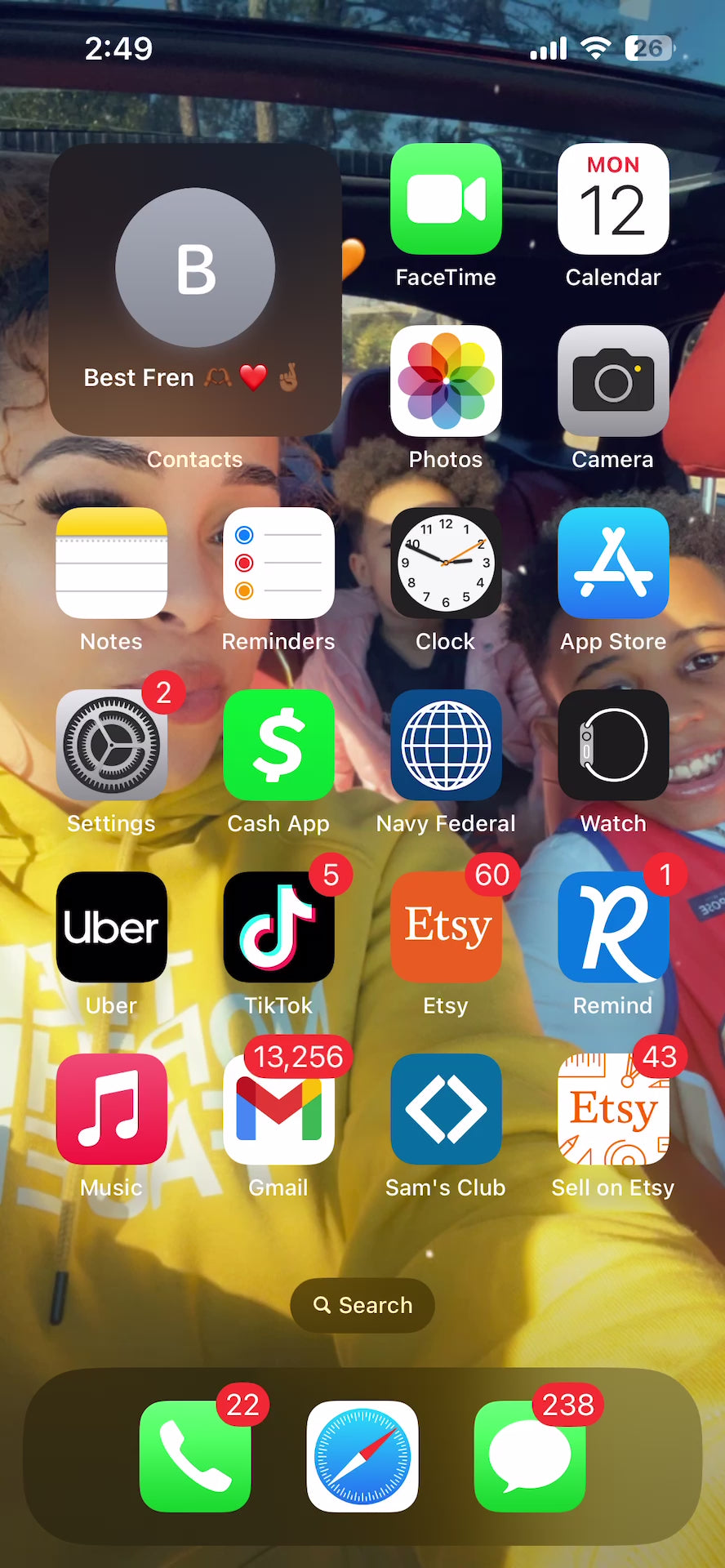Launch the Sell on Etsy app
The width and height of the screenshot is (725, 1568).
[x=613, y=1110]
